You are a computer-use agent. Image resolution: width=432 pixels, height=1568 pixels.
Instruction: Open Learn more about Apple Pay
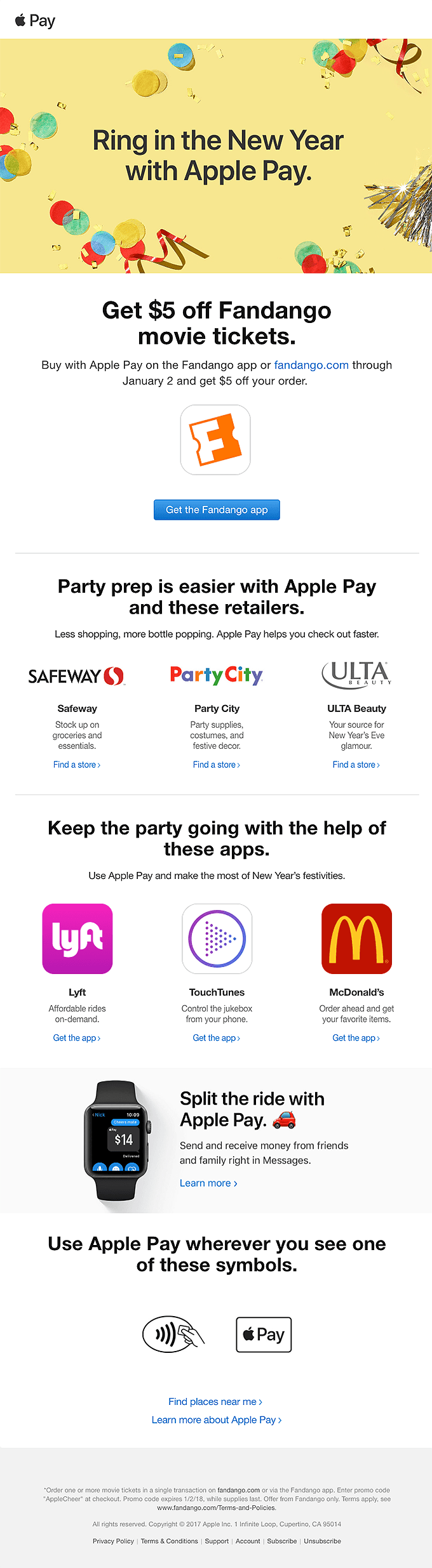coord(217,1420)
